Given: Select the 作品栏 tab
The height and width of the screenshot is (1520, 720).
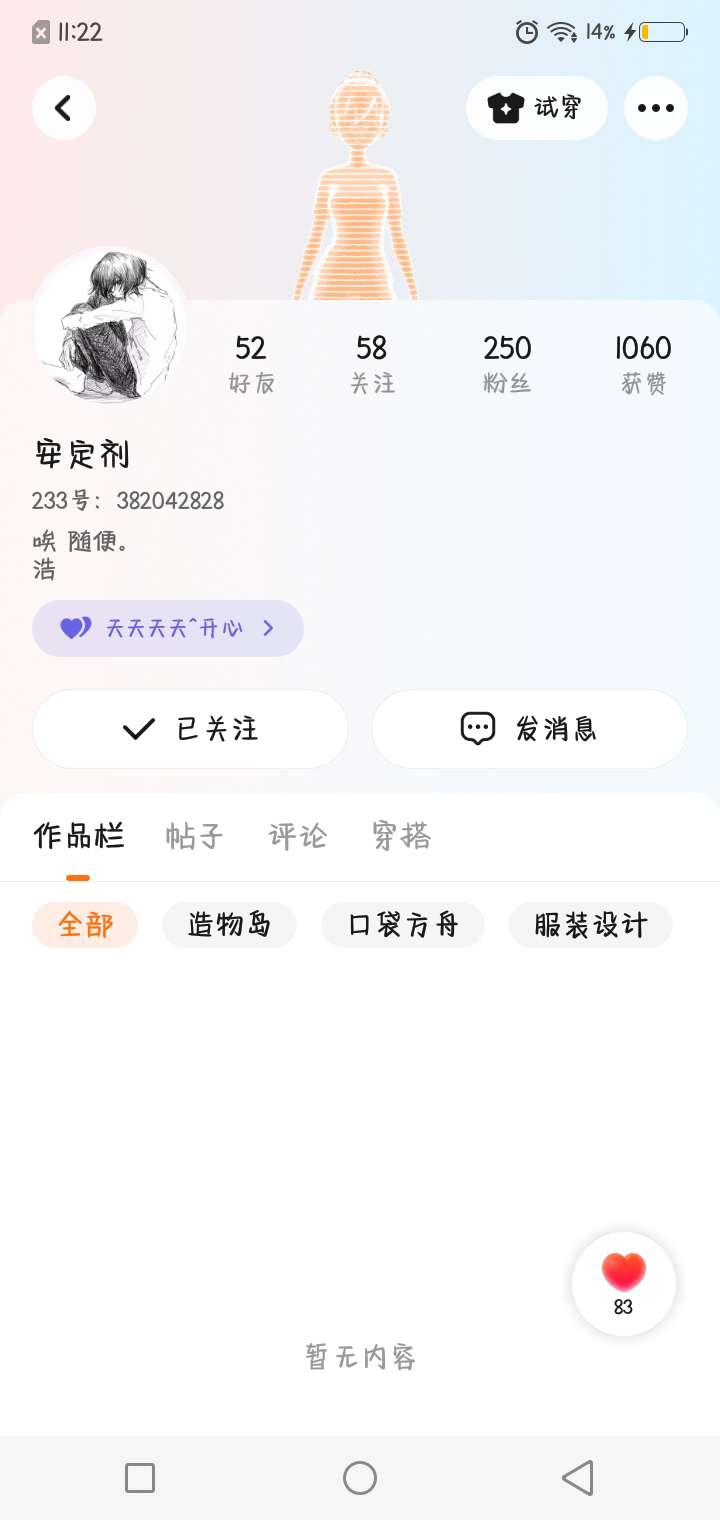Looking at the screenshot, I should [x=79, y=836].
